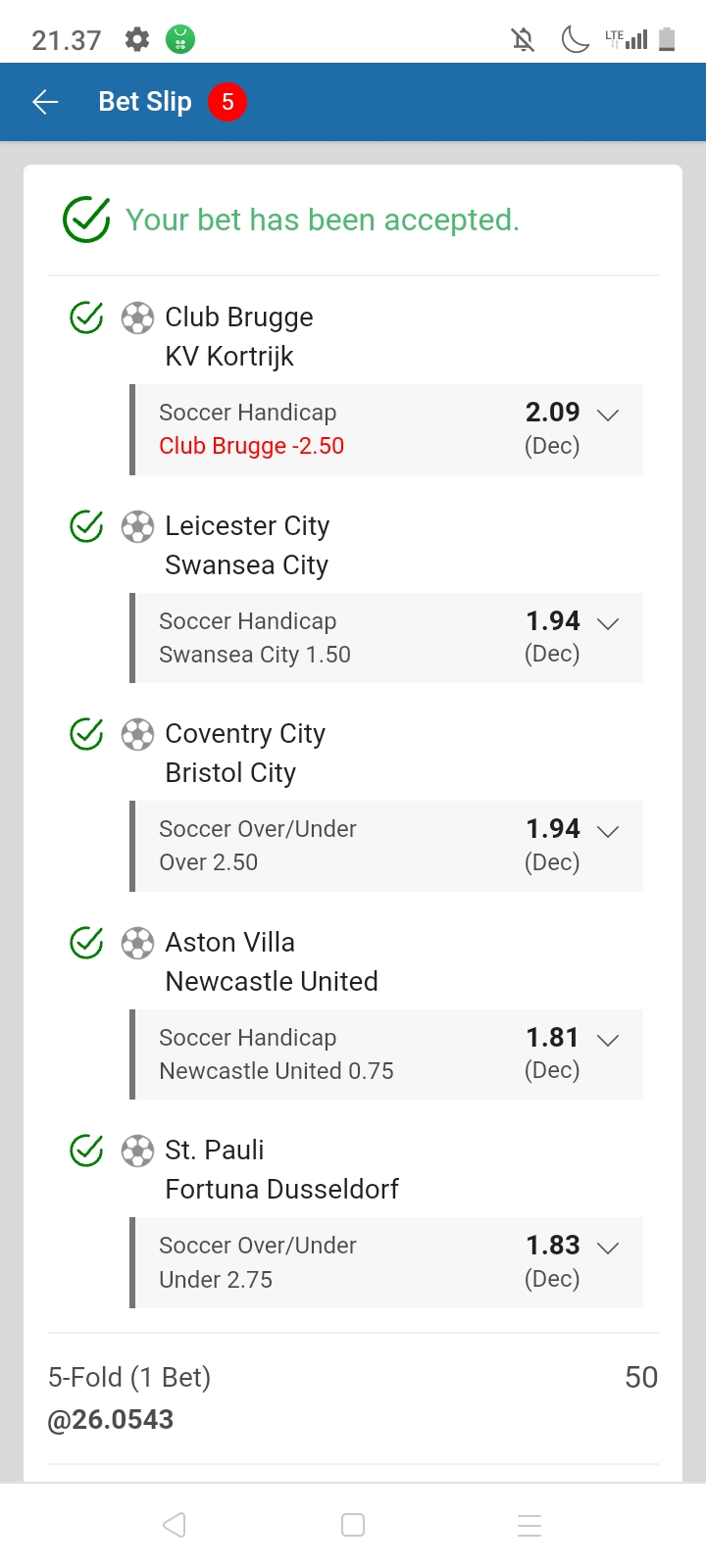Expand the Under 2.75 odds chevron

pyautogui.click(x=608, y=1248)
